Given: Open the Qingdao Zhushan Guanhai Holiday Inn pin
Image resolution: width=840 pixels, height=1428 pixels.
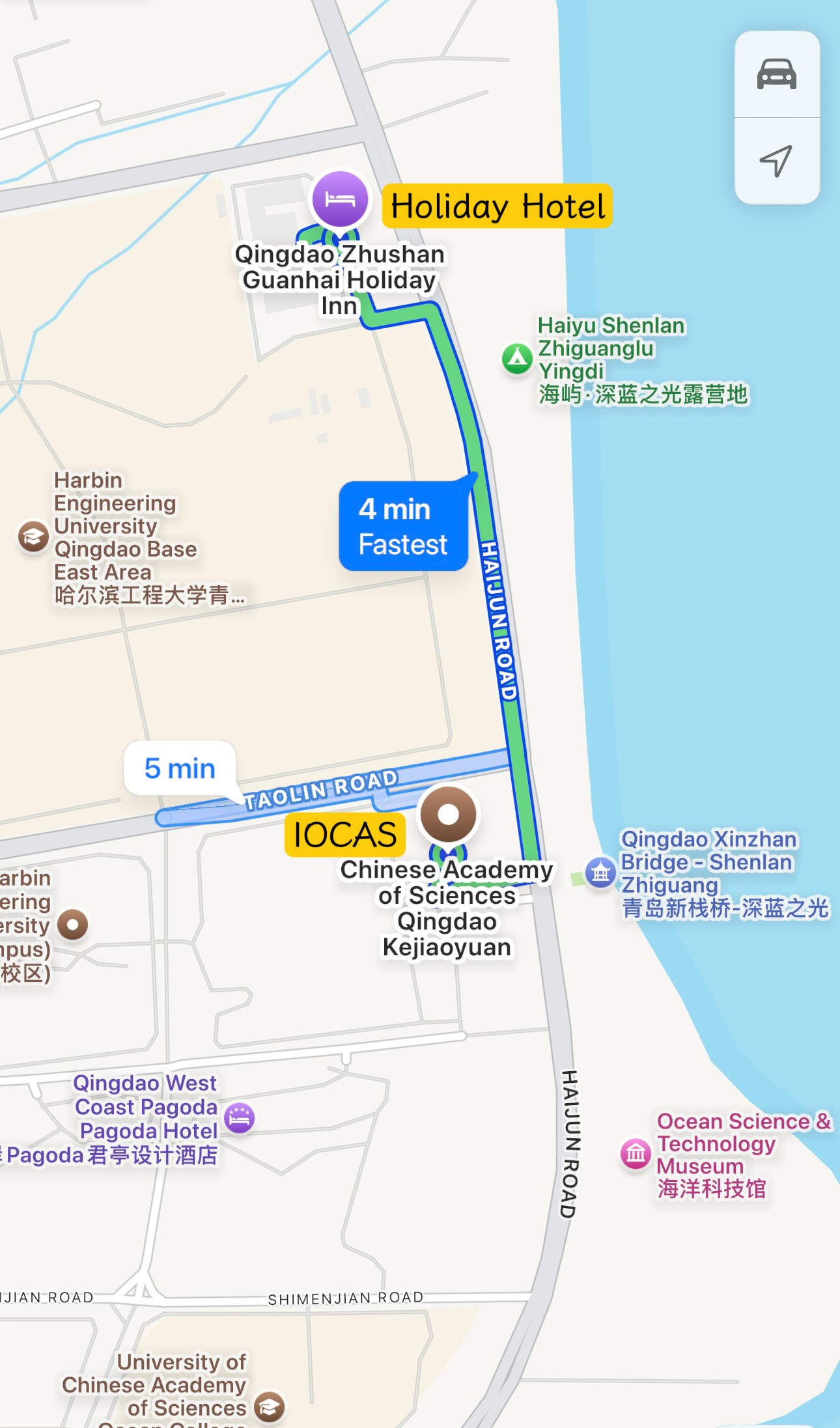Looking at the screenshot, I should (x=340, y=200).
